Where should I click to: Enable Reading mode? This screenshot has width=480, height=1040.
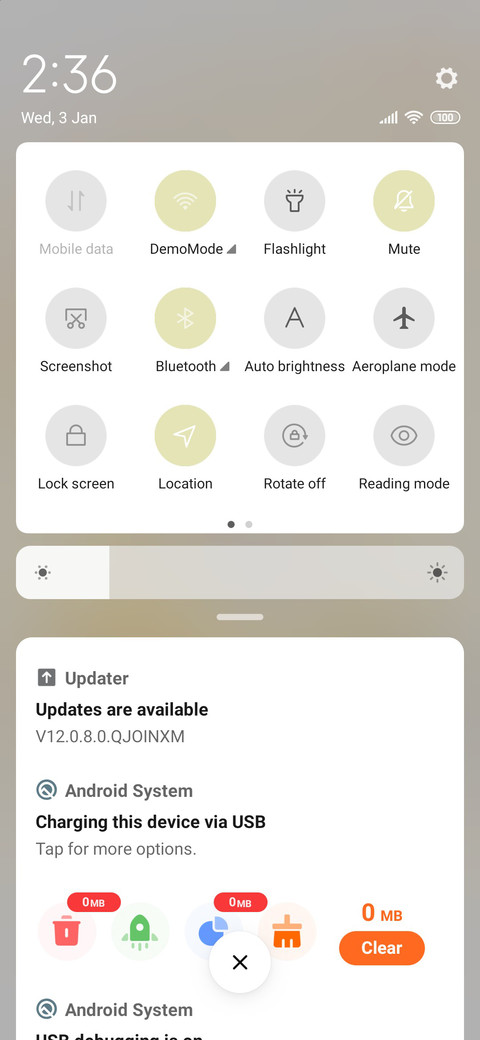point(404,436)
